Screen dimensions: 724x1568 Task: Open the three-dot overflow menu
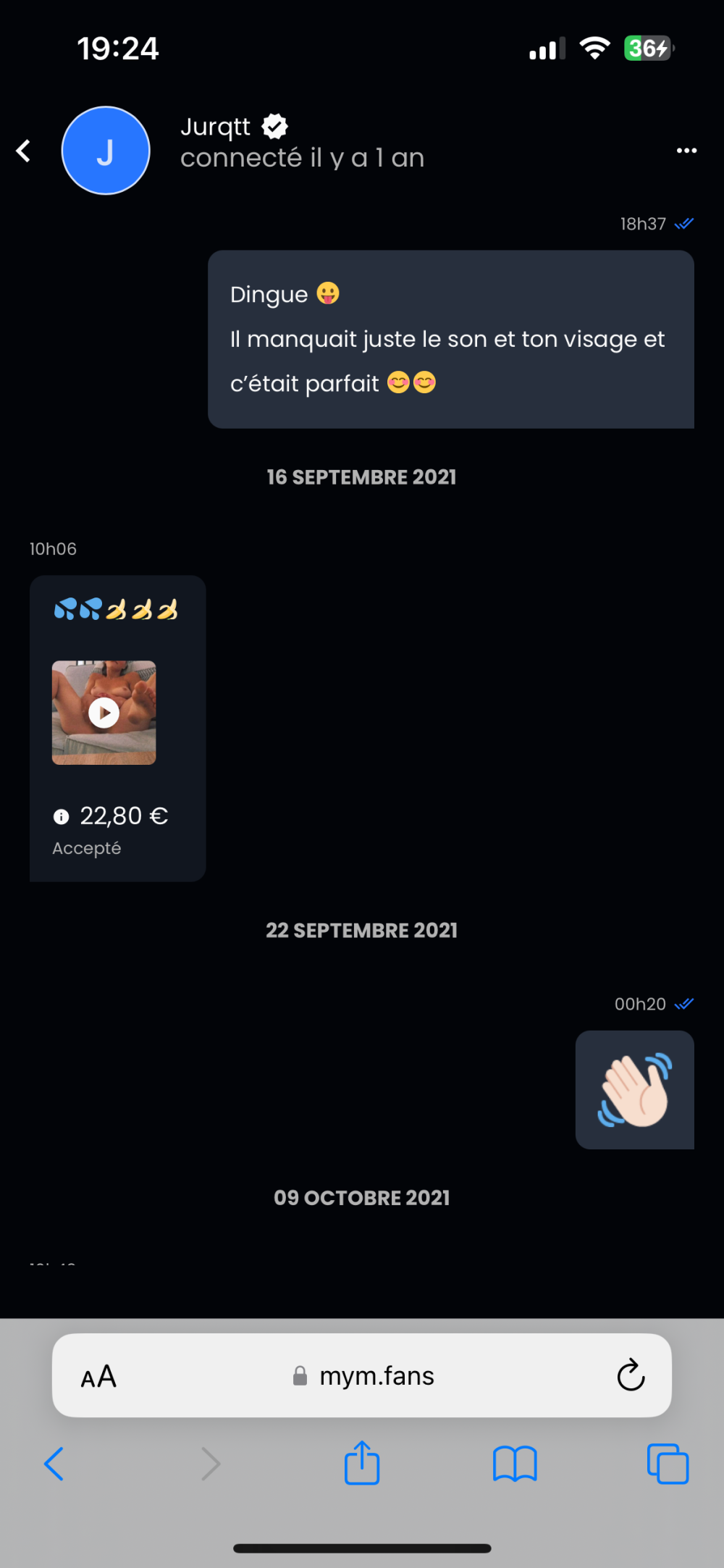click(686, 151)
